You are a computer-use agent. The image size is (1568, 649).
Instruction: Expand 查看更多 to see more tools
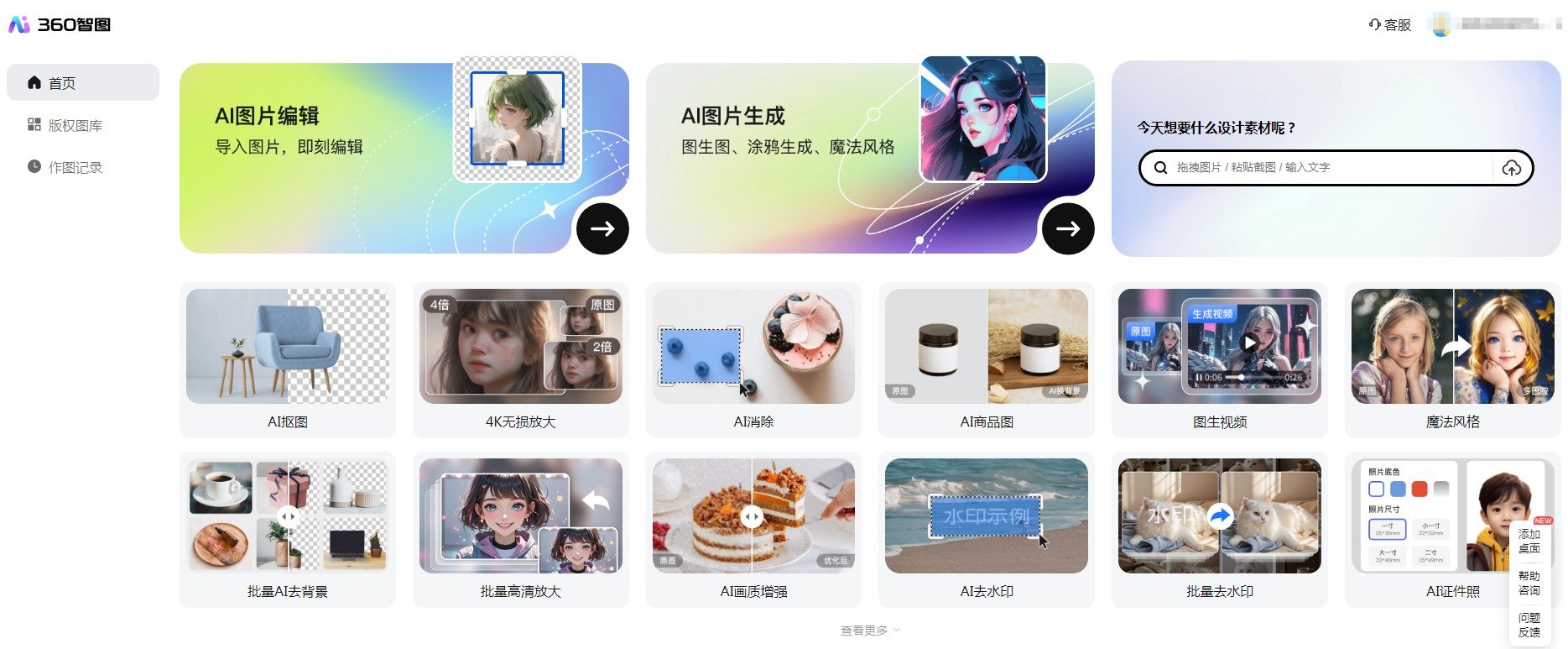tap(869, 631)
